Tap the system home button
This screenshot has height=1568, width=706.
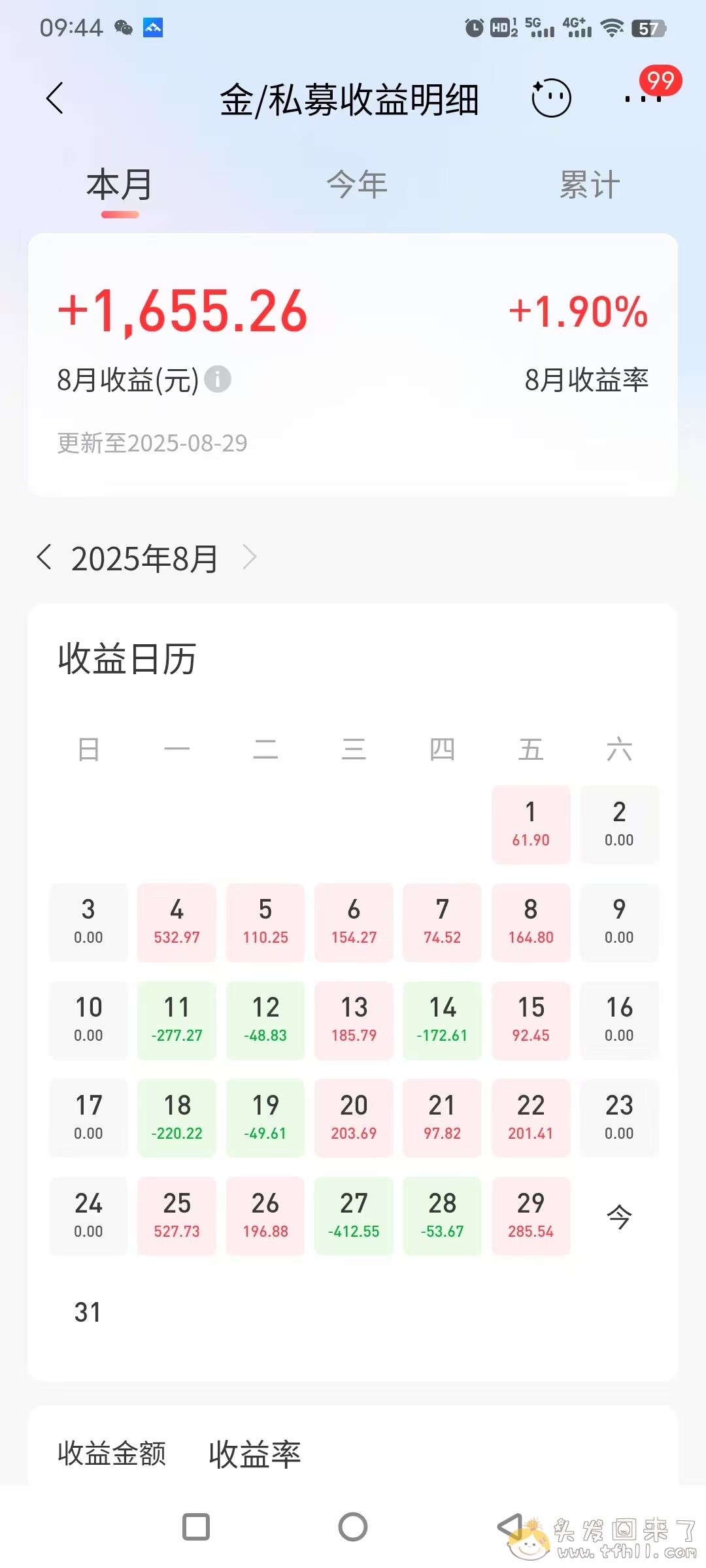point(353,1527)
